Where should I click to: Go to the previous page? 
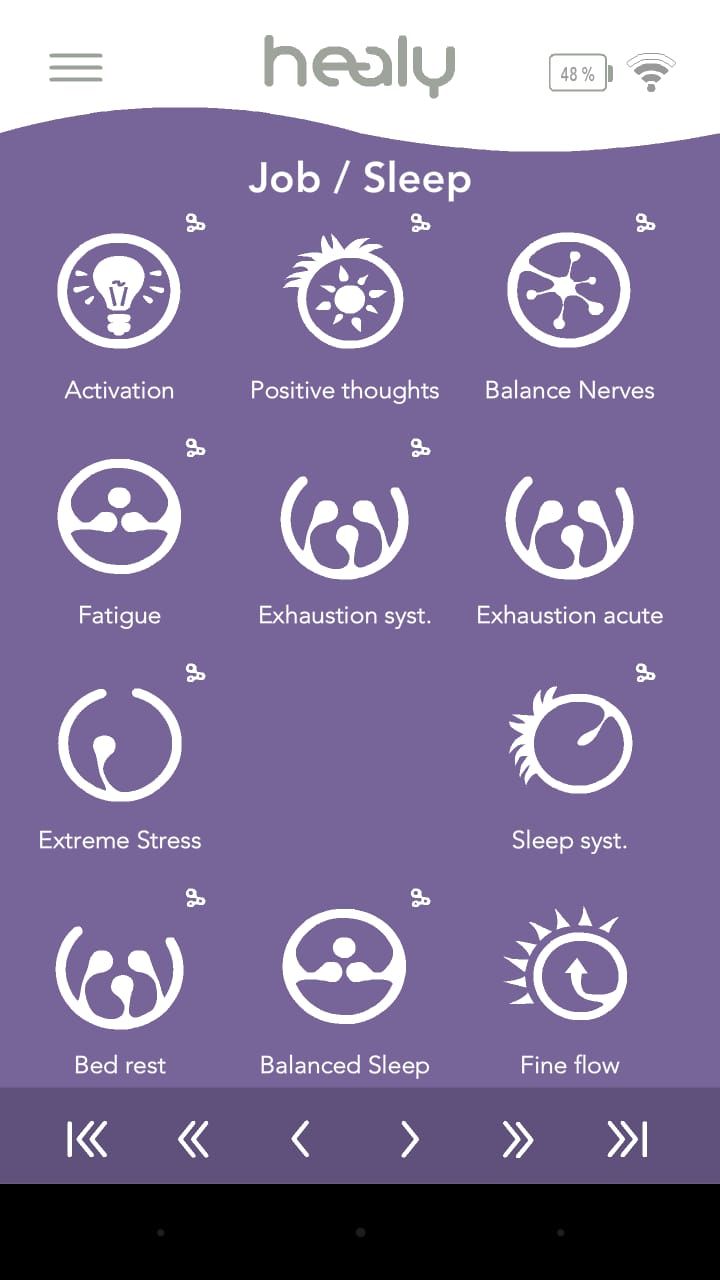(301, 1139)
